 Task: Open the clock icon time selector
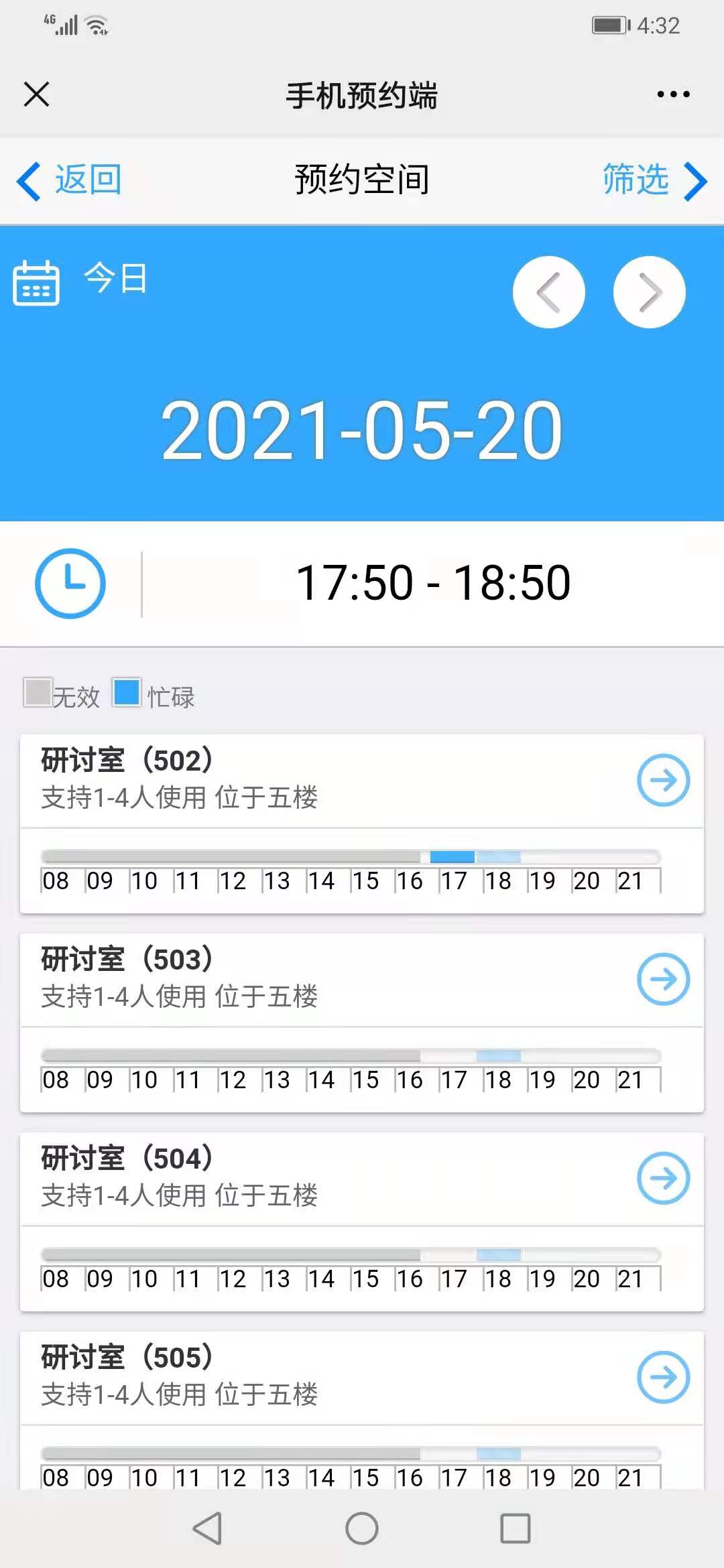(x=70, y=583)
